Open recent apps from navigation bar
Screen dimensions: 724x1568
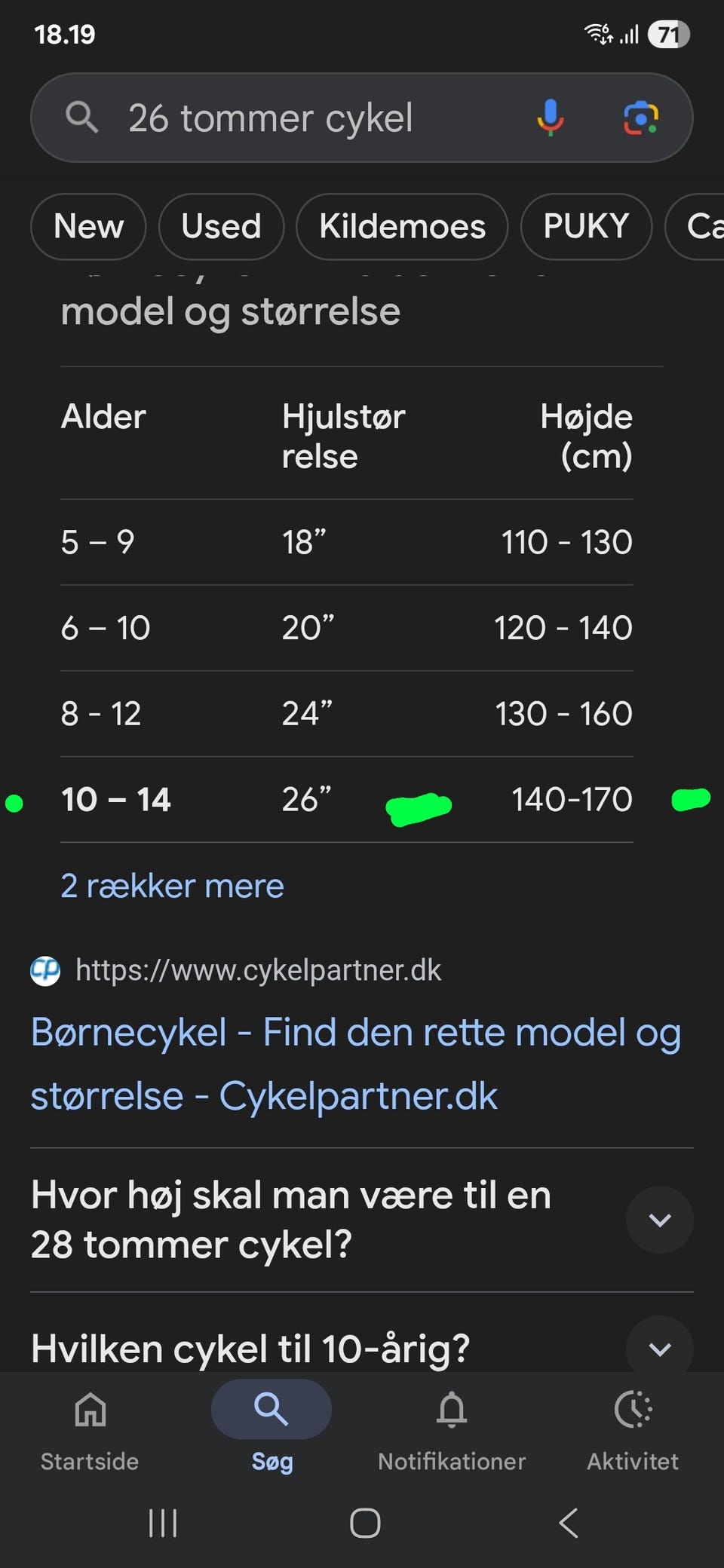[163, 1523]
